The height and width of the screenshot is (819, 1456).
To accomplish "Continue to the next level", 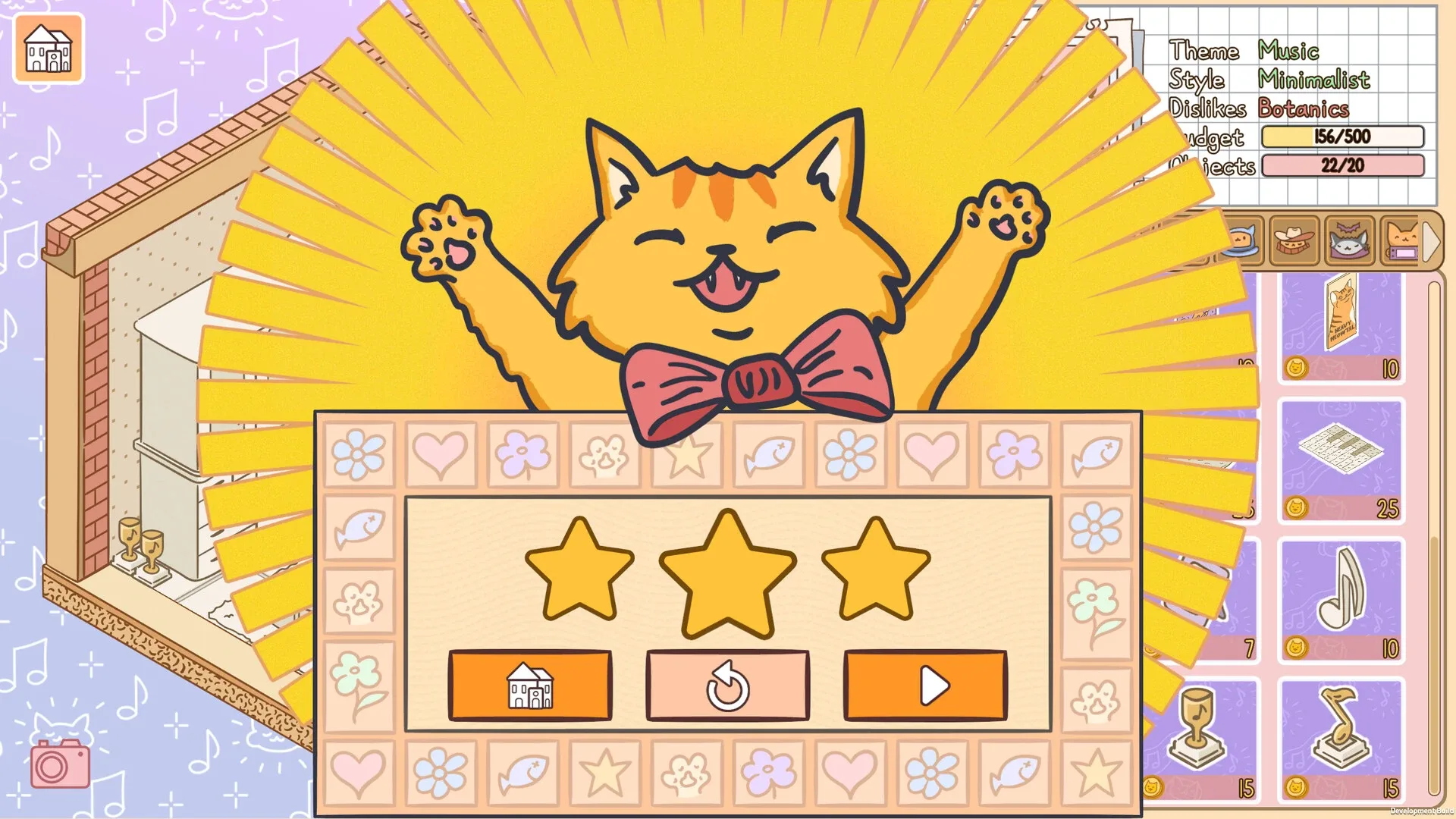I will click(925, 686).
